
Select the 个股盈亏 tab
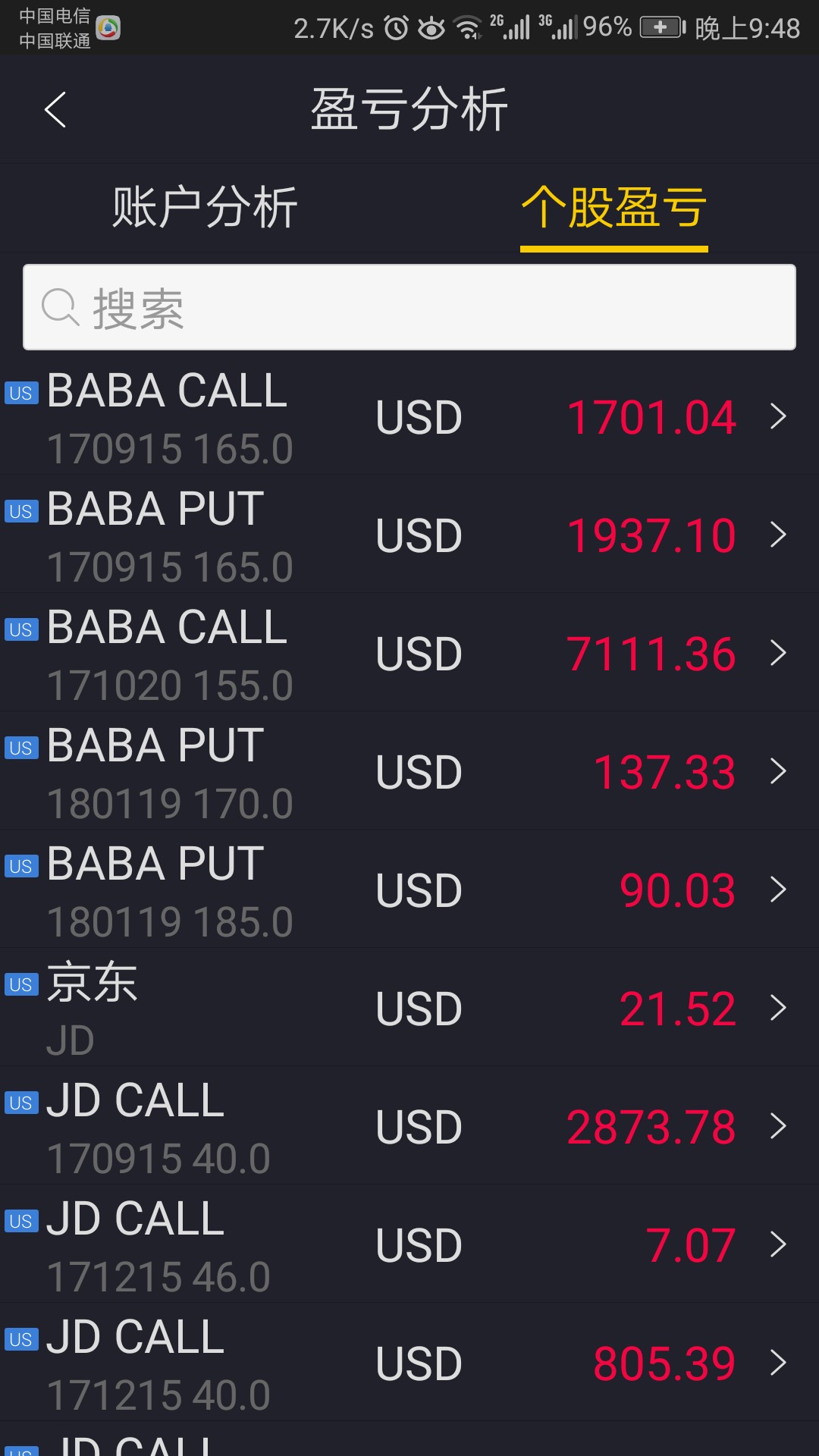pos(614,207)
